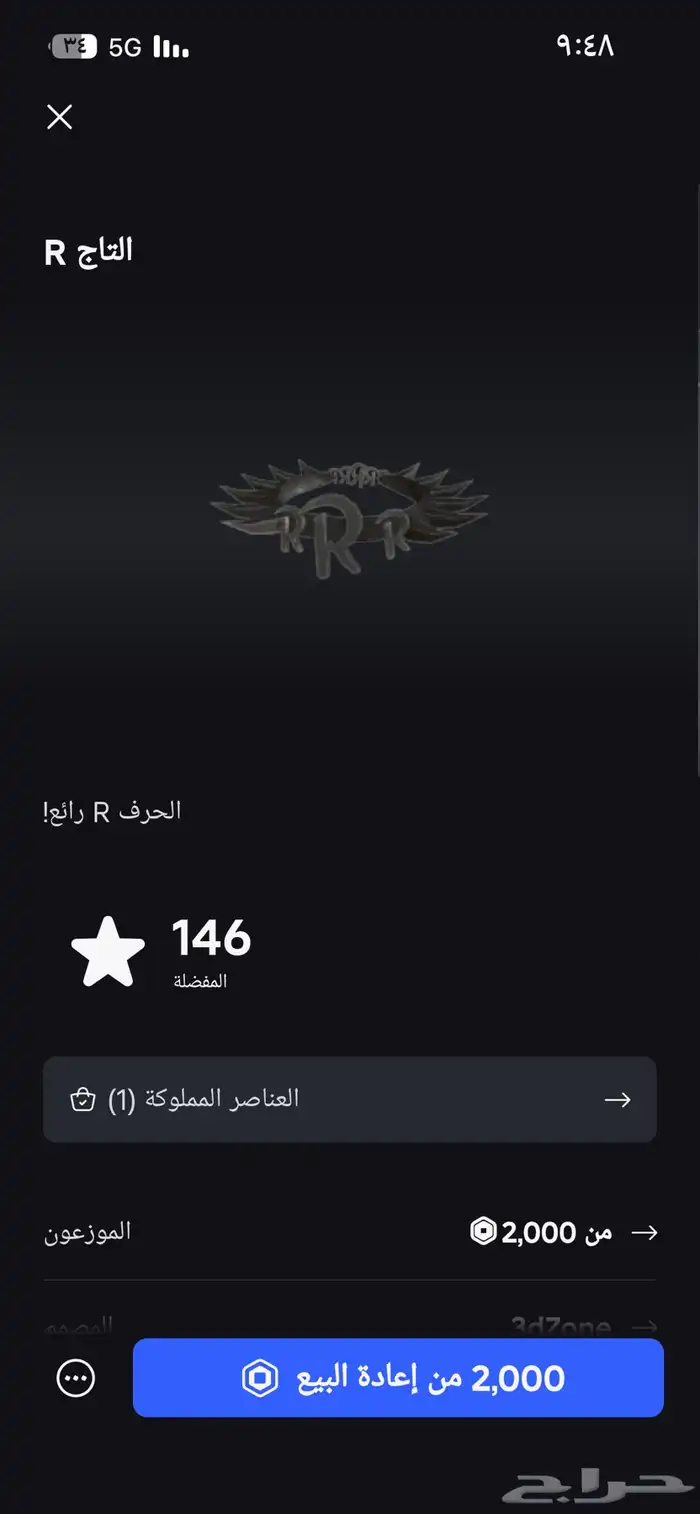Open the three-dot more options menu
Screen dimensions: 700x1514
[x=76, y=1379]
